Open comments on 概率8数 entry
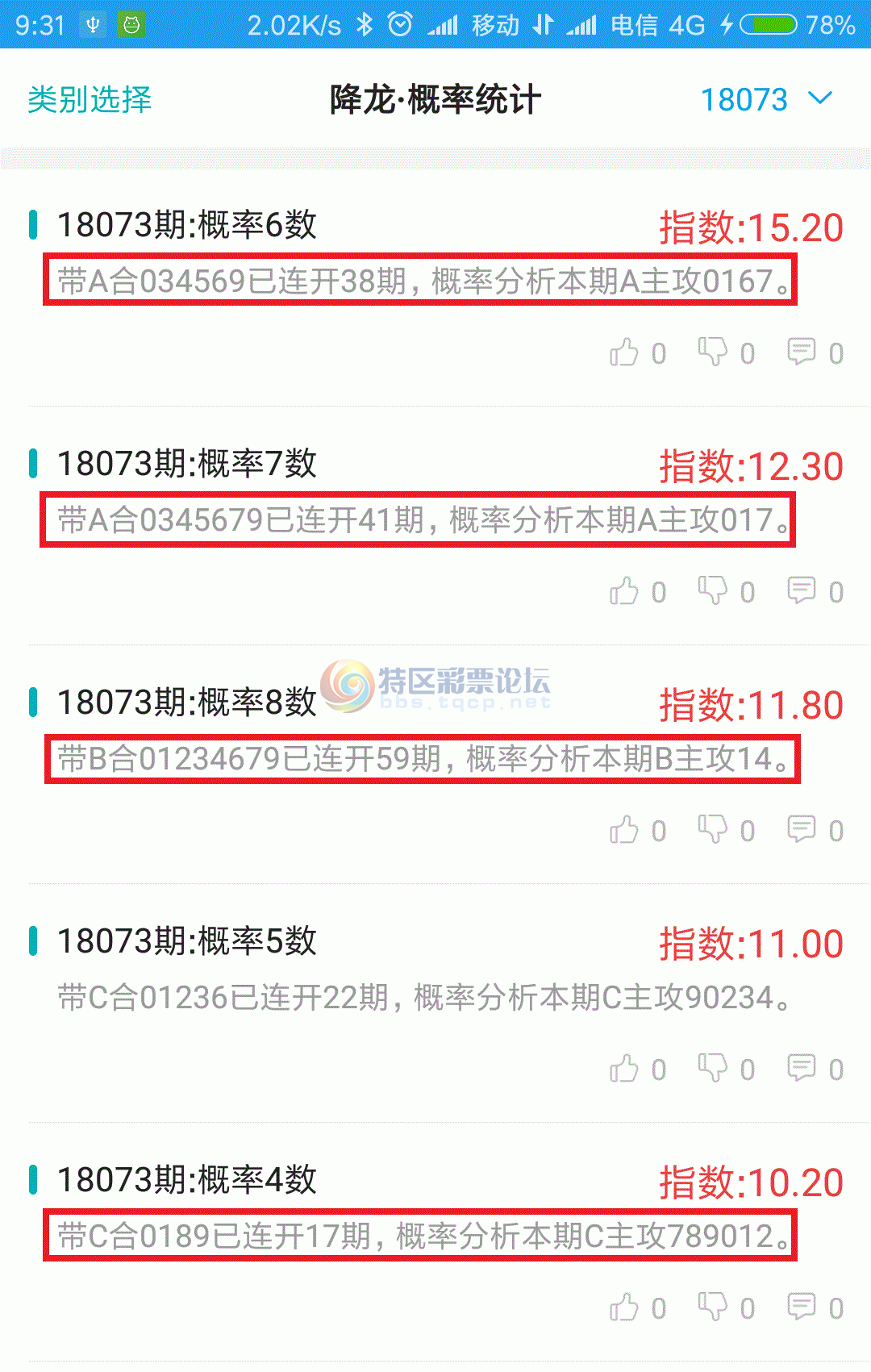 click(802, 829)
